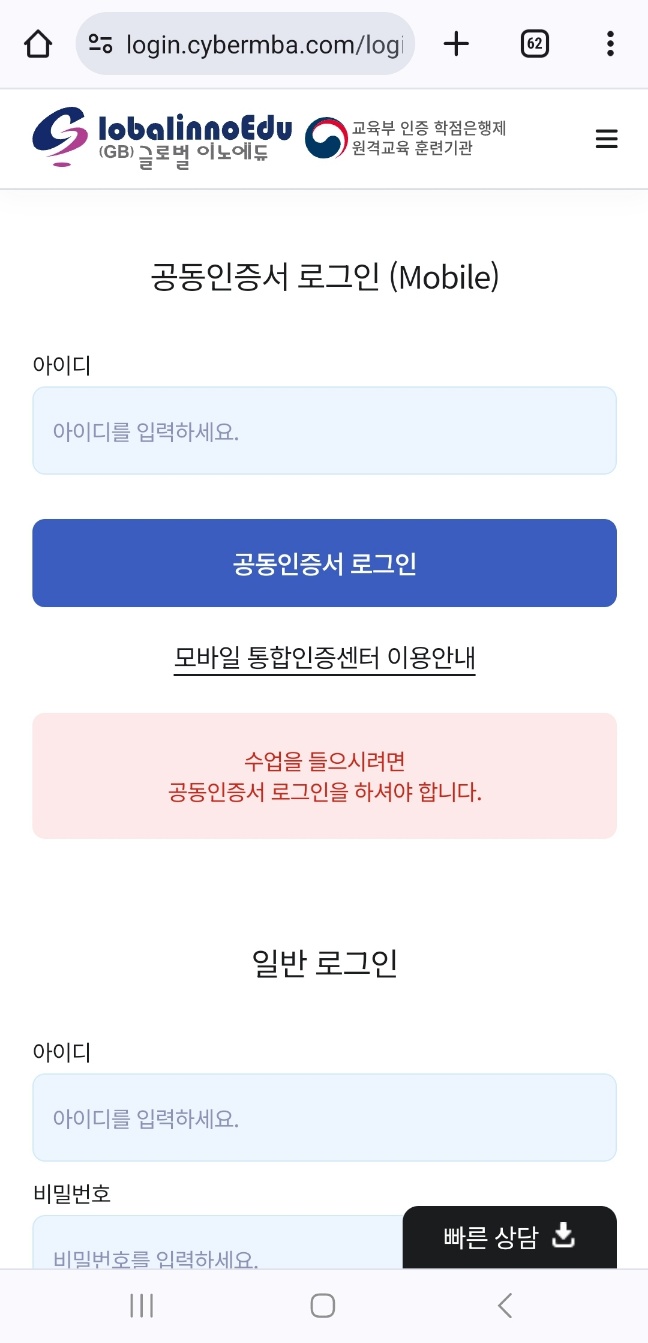The height and width of the screenshot is (1343, 648).
Task: Focus the 일반 로그인 아이디 field
Action: tap(324, 1117)
